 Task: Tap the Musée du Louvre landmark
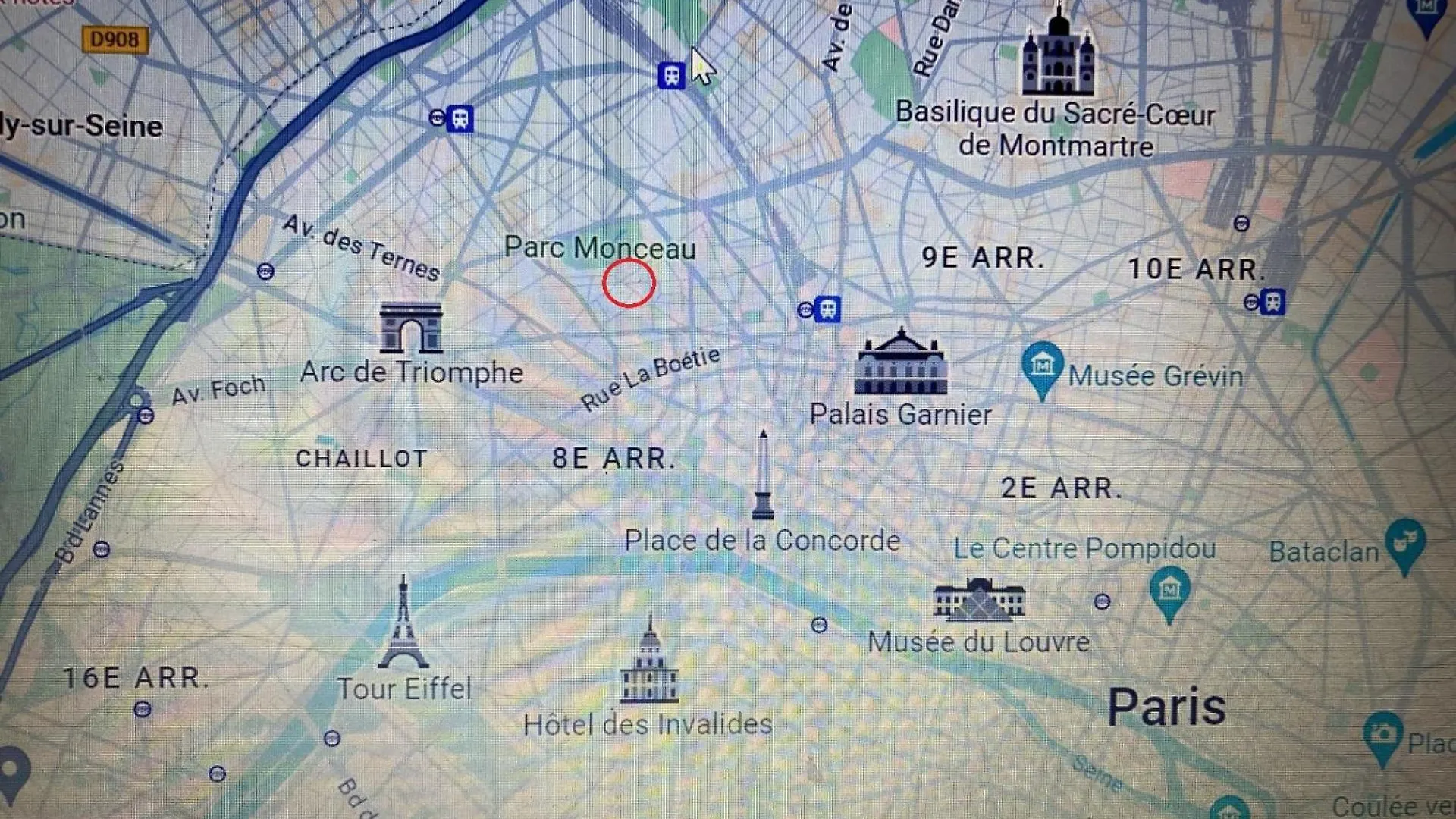[x=978, y=601]
